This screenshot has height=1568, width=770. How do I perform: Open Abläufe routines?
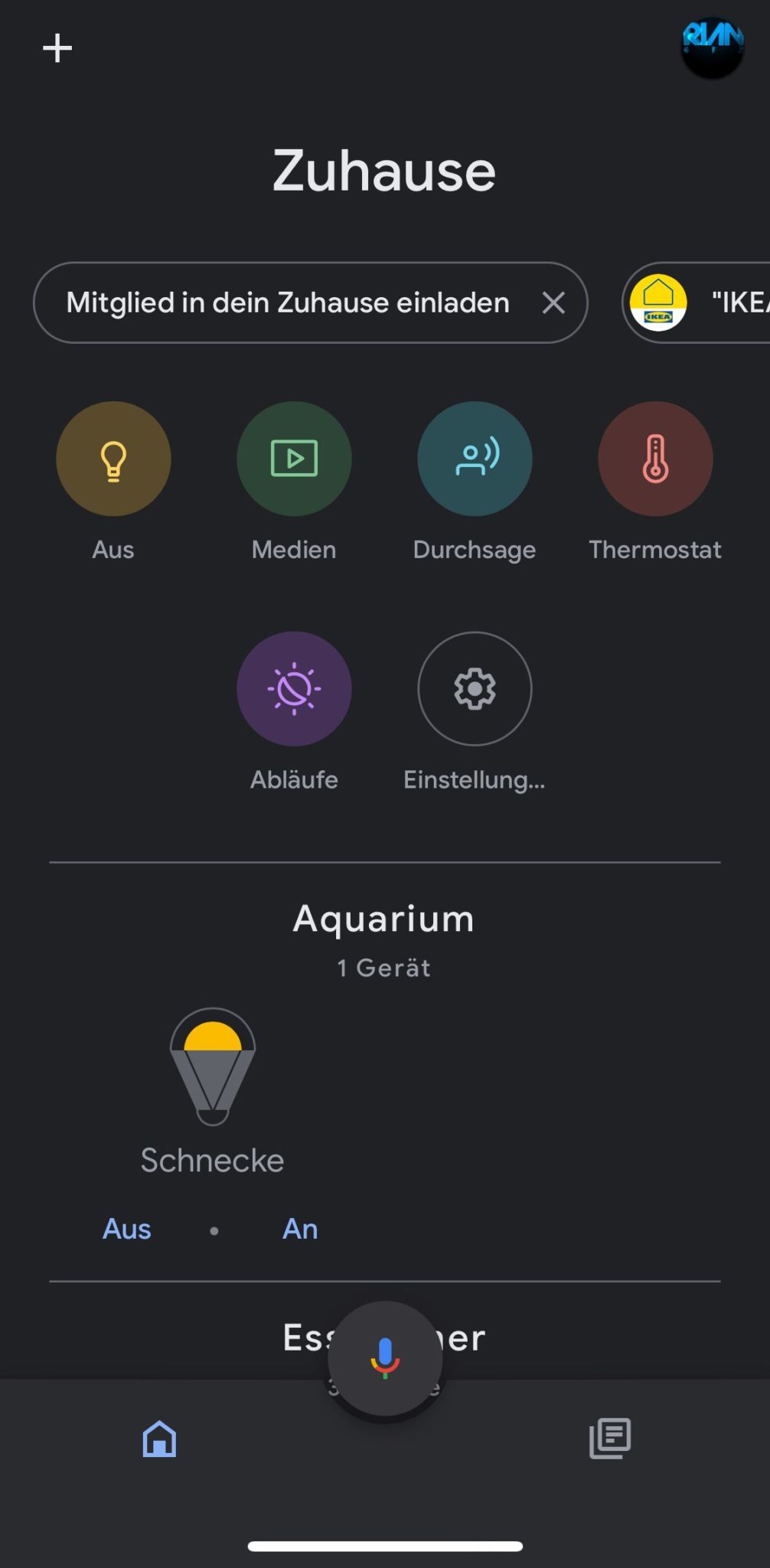click(x=294, y=689)
